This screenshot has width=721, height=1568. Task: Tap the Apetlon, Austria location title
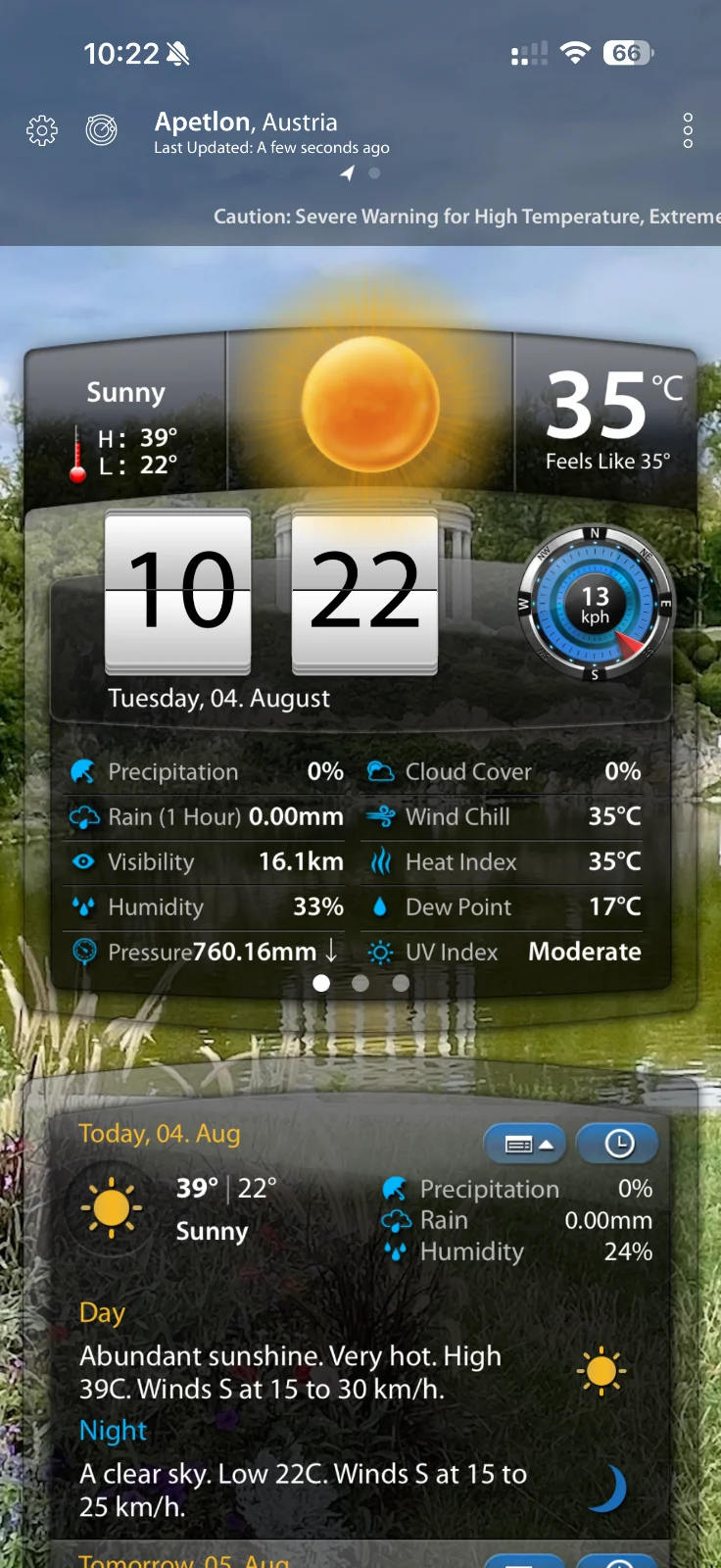pos(246,122)
